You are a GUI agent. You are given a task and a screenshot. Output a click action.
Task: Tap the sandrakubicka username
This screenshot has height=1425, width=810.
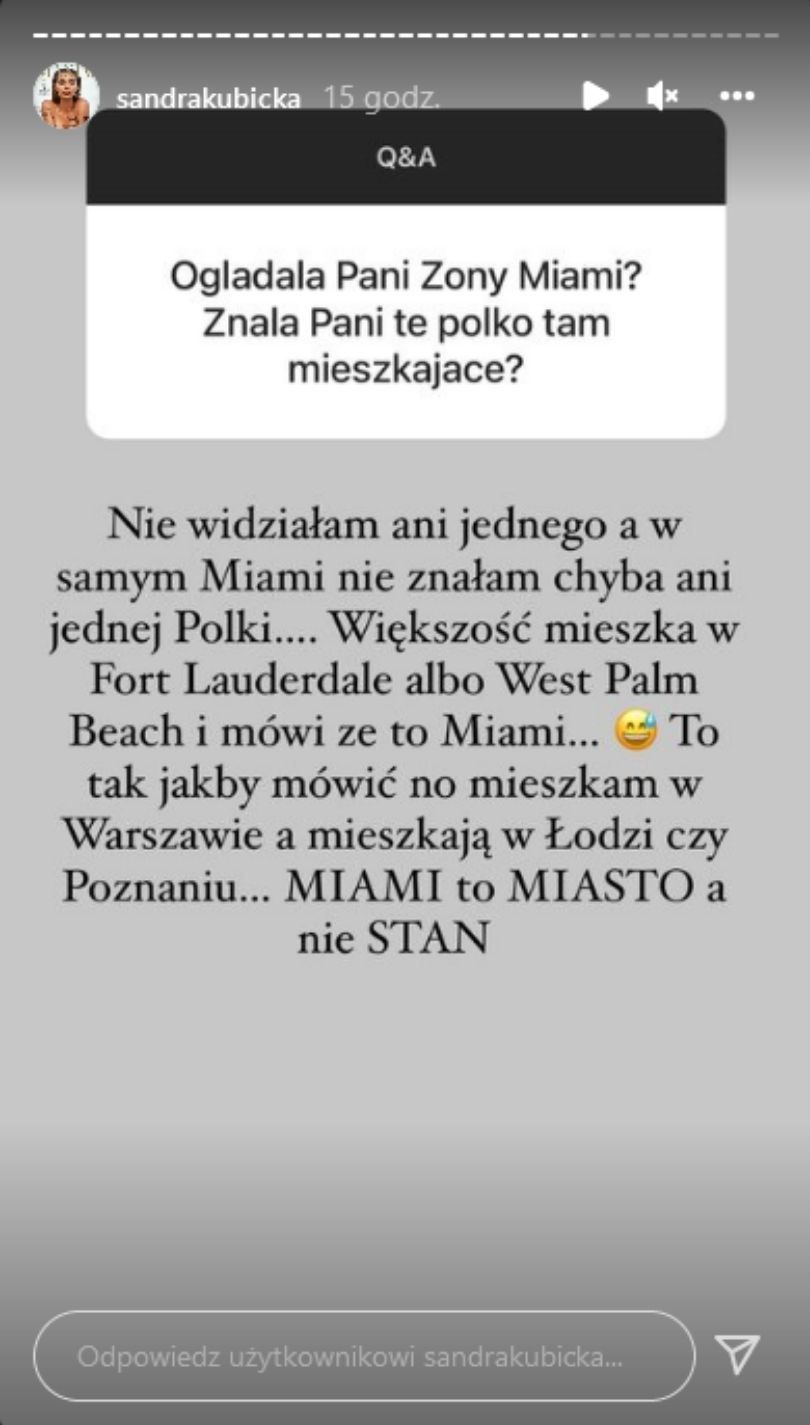(208, 98)
